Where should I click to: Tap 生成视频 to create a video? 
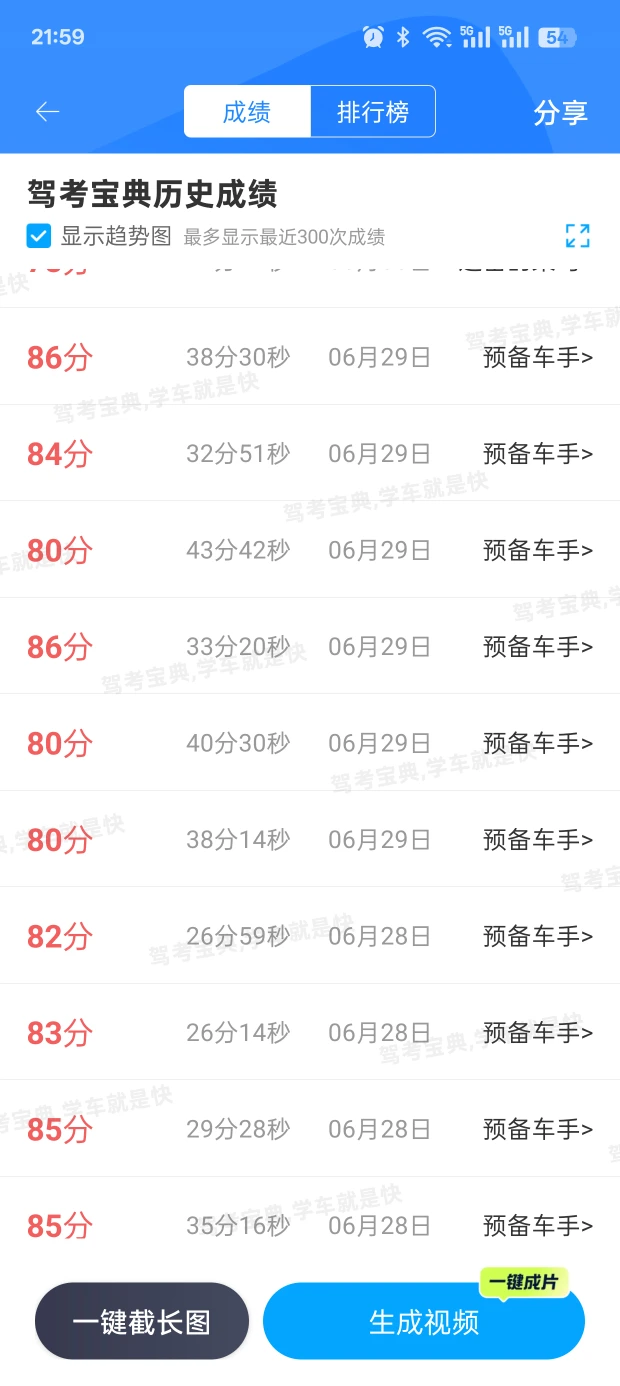pos(424,1321)
